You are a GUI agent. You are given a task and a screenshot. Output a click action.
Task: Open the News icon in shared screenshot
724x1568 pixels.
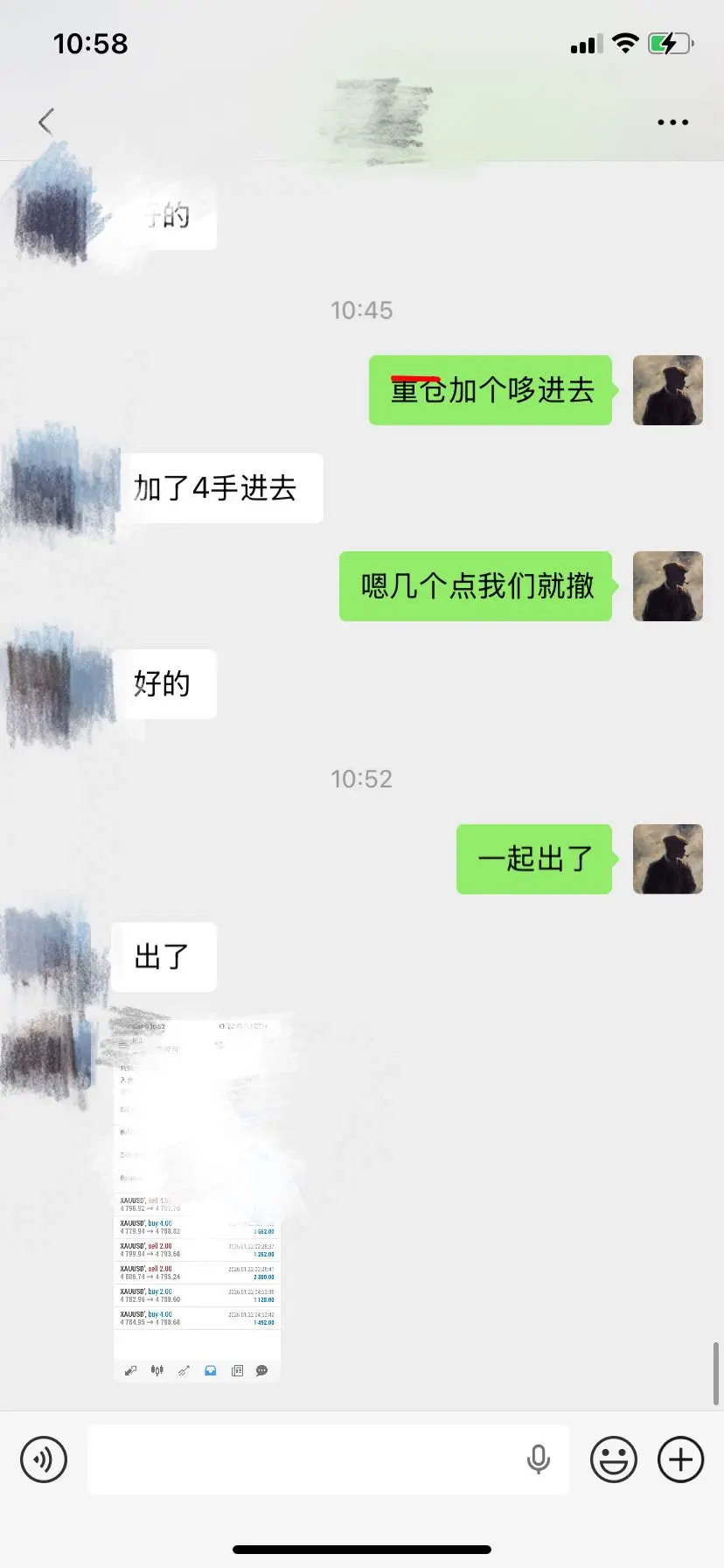point(236,1370)
